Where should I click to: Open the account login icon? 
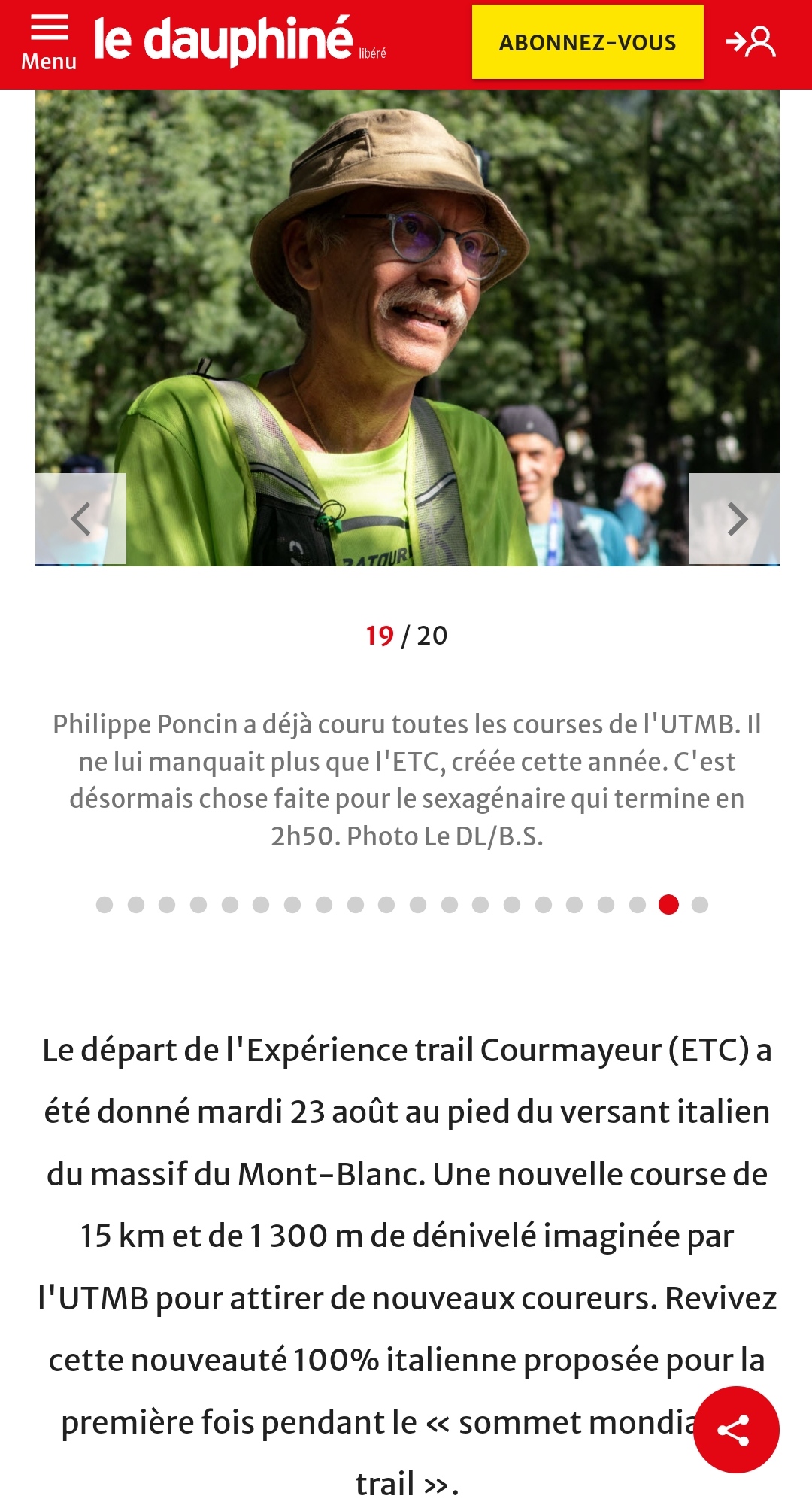pyautogui.click(x=751, y=42)
